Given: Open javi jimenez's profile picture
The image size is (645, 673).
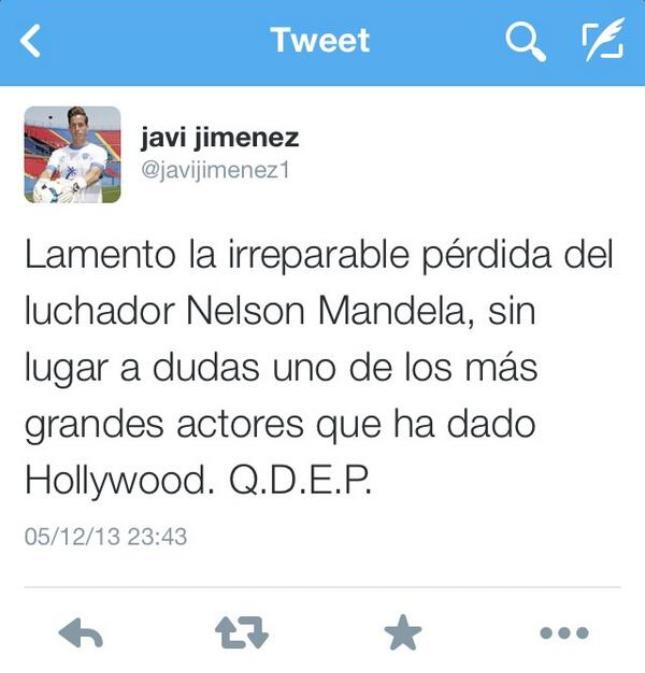Looking at the screenshot, I should (72, 154).
